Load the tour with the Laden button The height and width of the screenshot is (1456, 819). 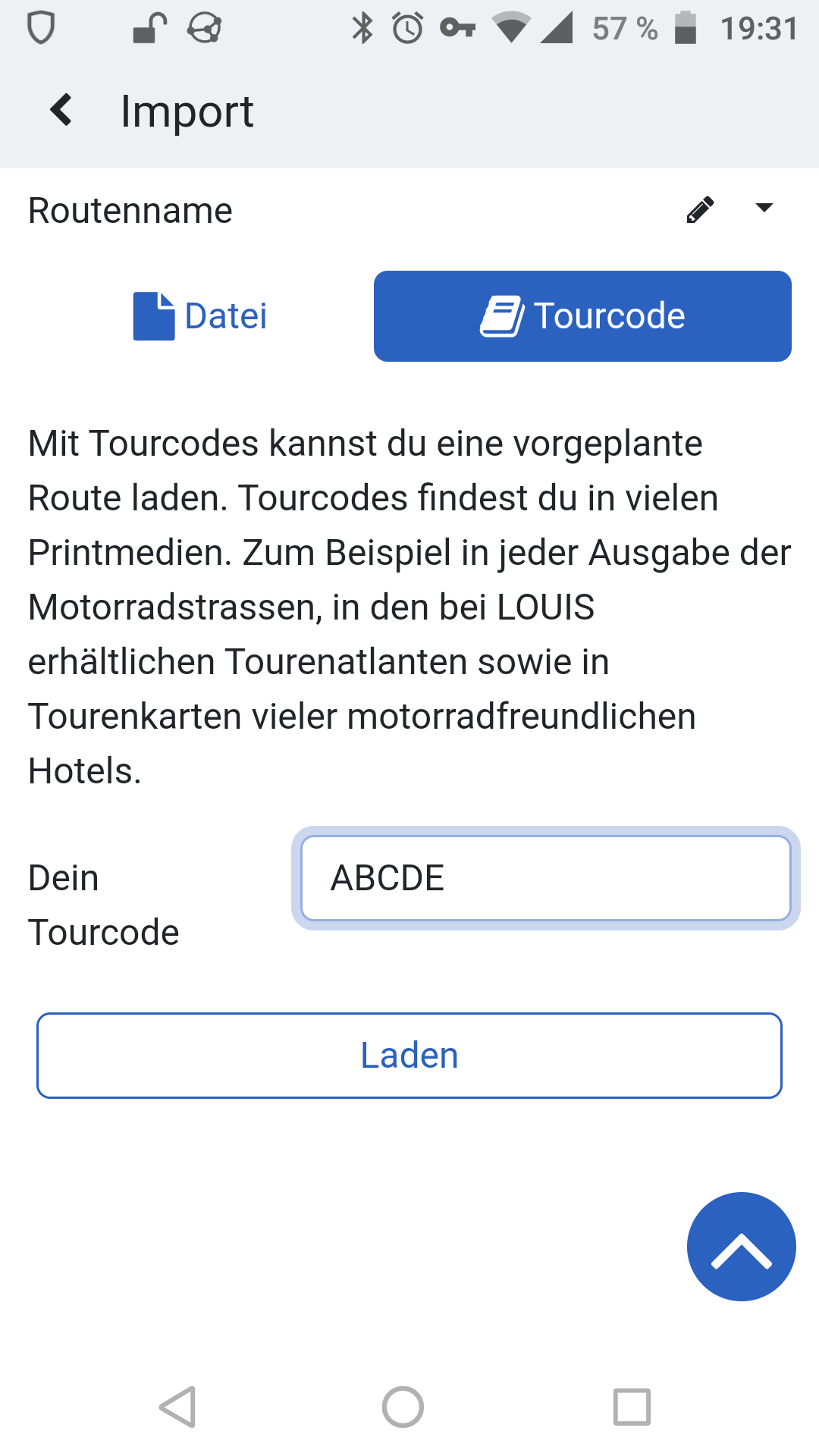point(409,1056)
